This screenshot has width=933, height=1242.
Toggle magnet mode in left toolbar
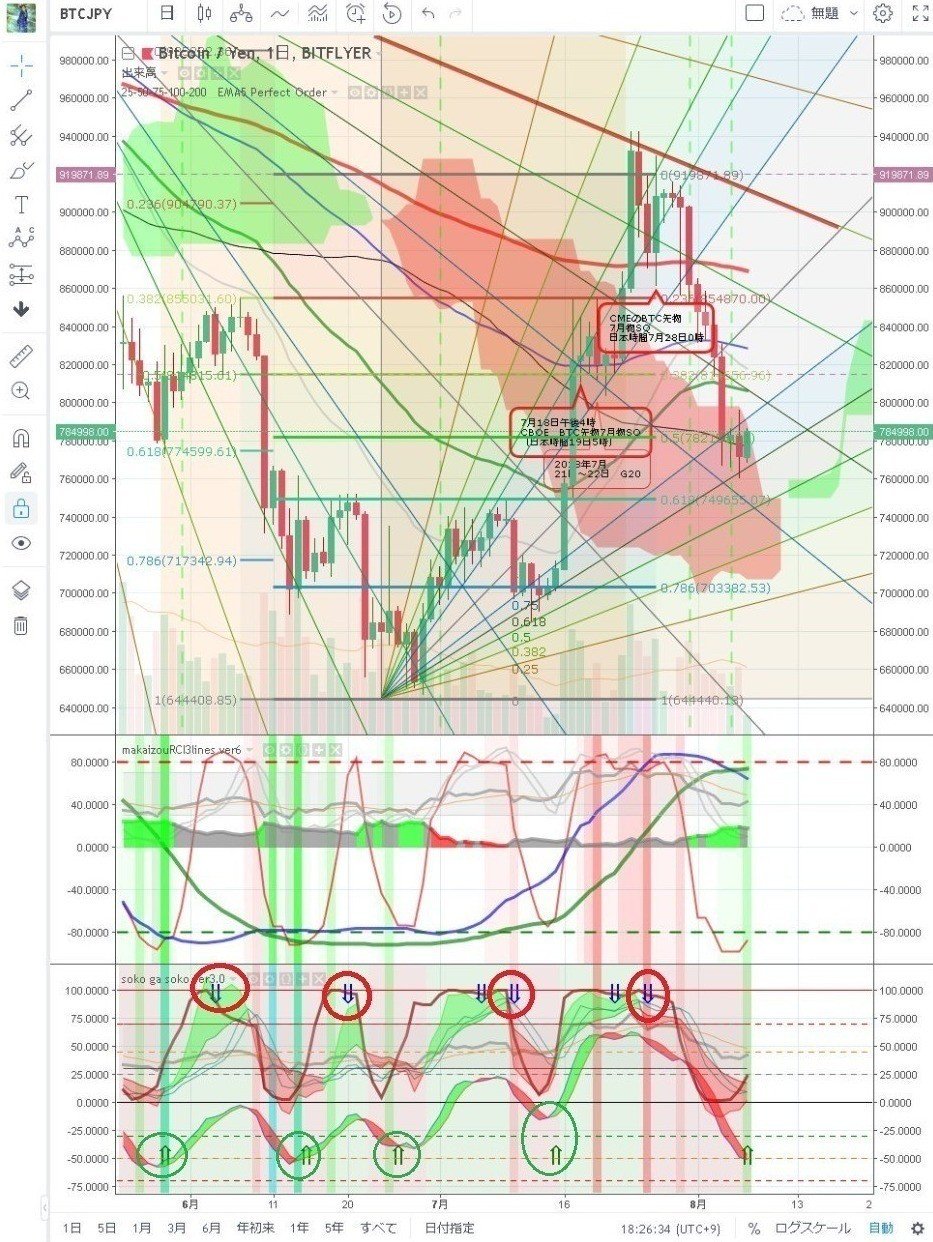[x=21, y=437]
